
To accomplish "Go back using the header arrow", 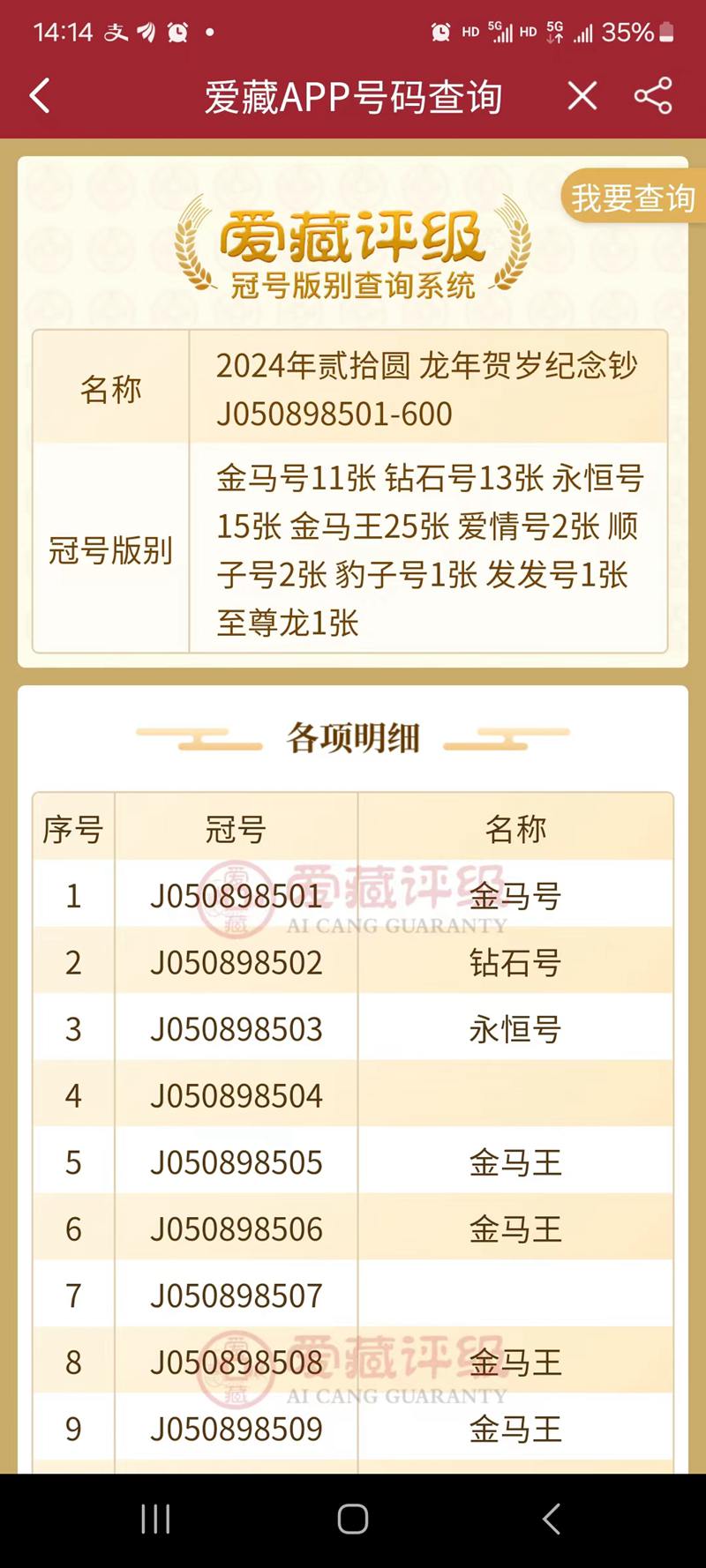I will 40,95.
